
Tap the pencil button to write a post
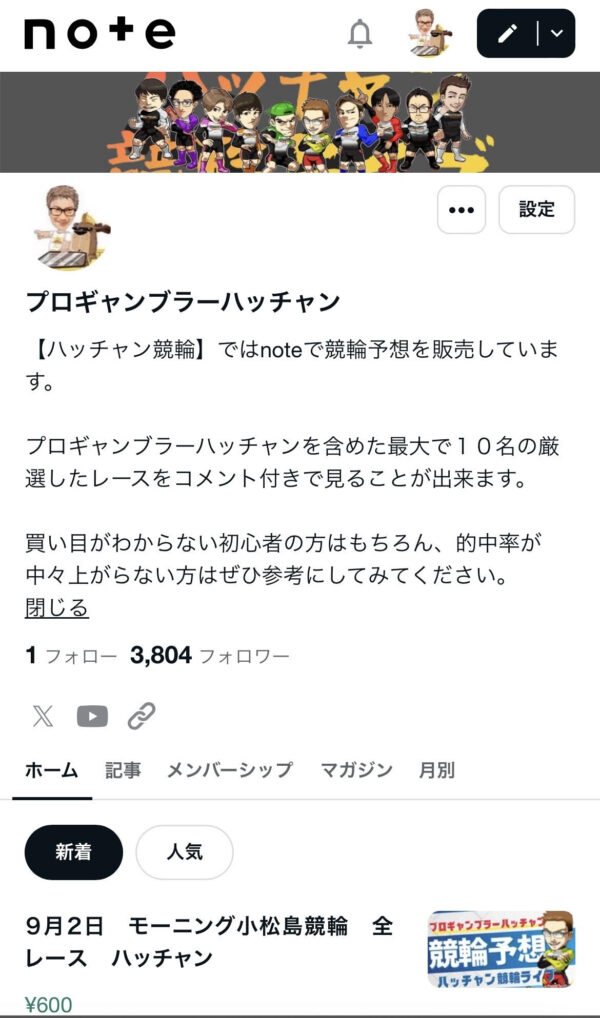(x=508, y=34)
